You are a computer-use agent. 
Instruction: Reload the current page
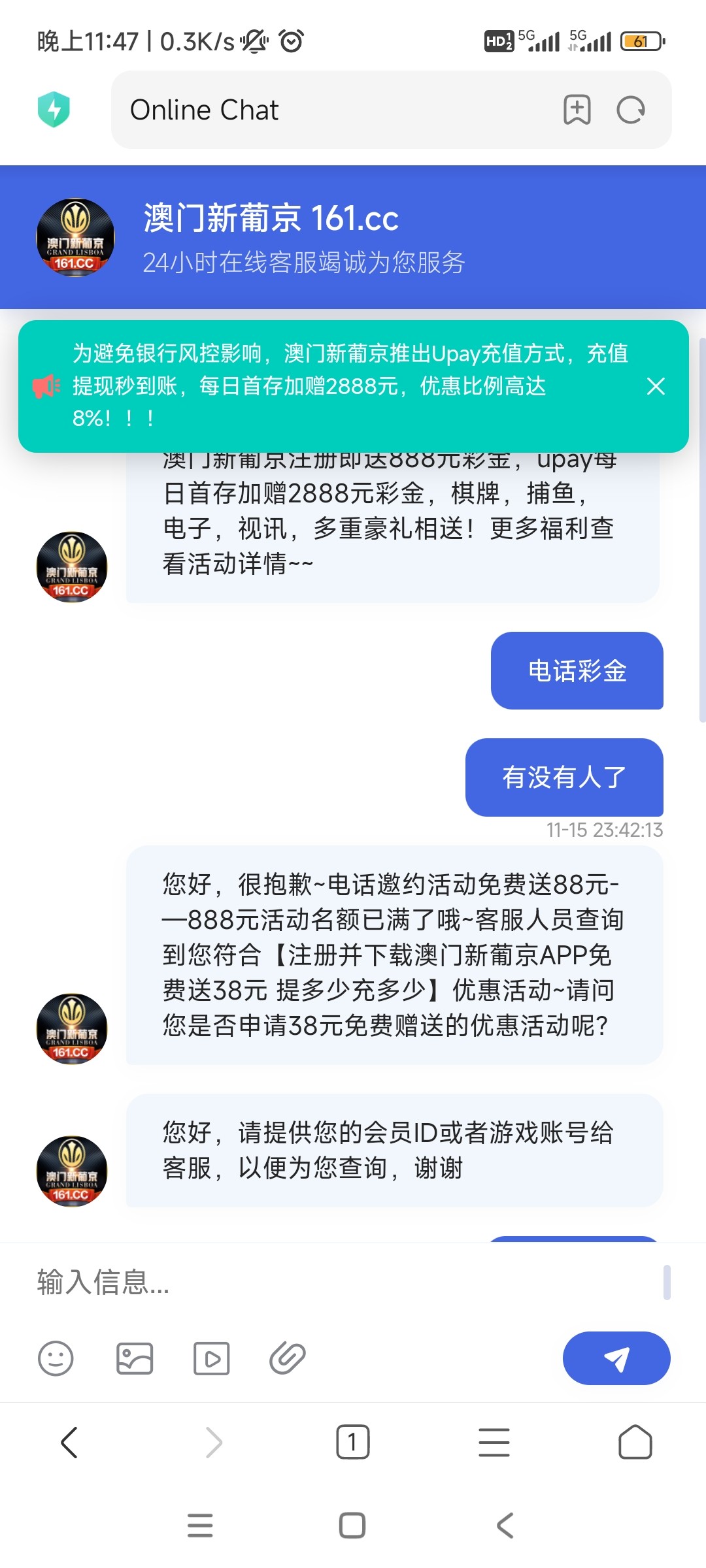click(x=631, y=110)
